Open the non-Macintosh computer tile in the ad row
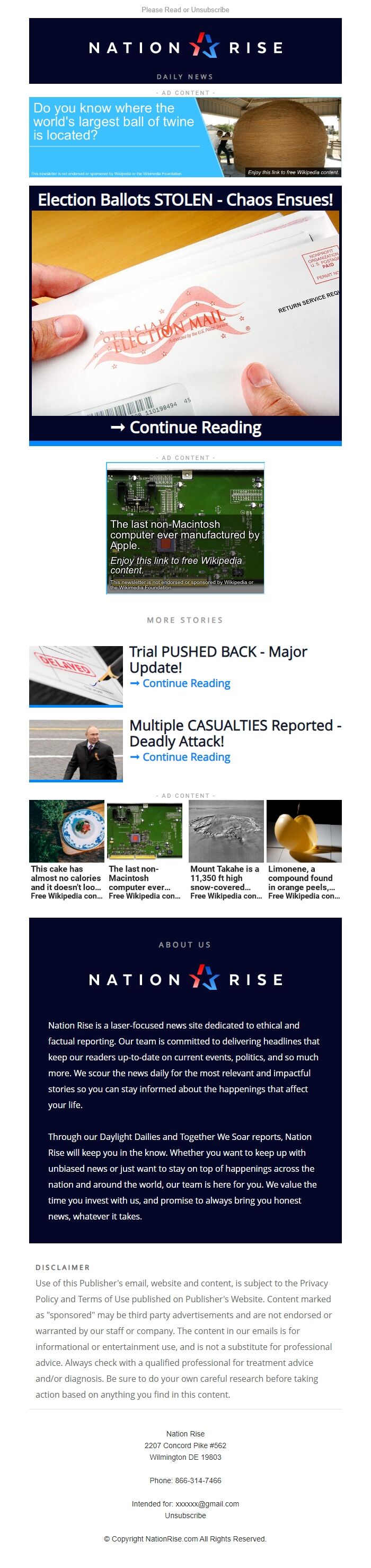The width and height of the screenshot is (371, 1568). 145,849
